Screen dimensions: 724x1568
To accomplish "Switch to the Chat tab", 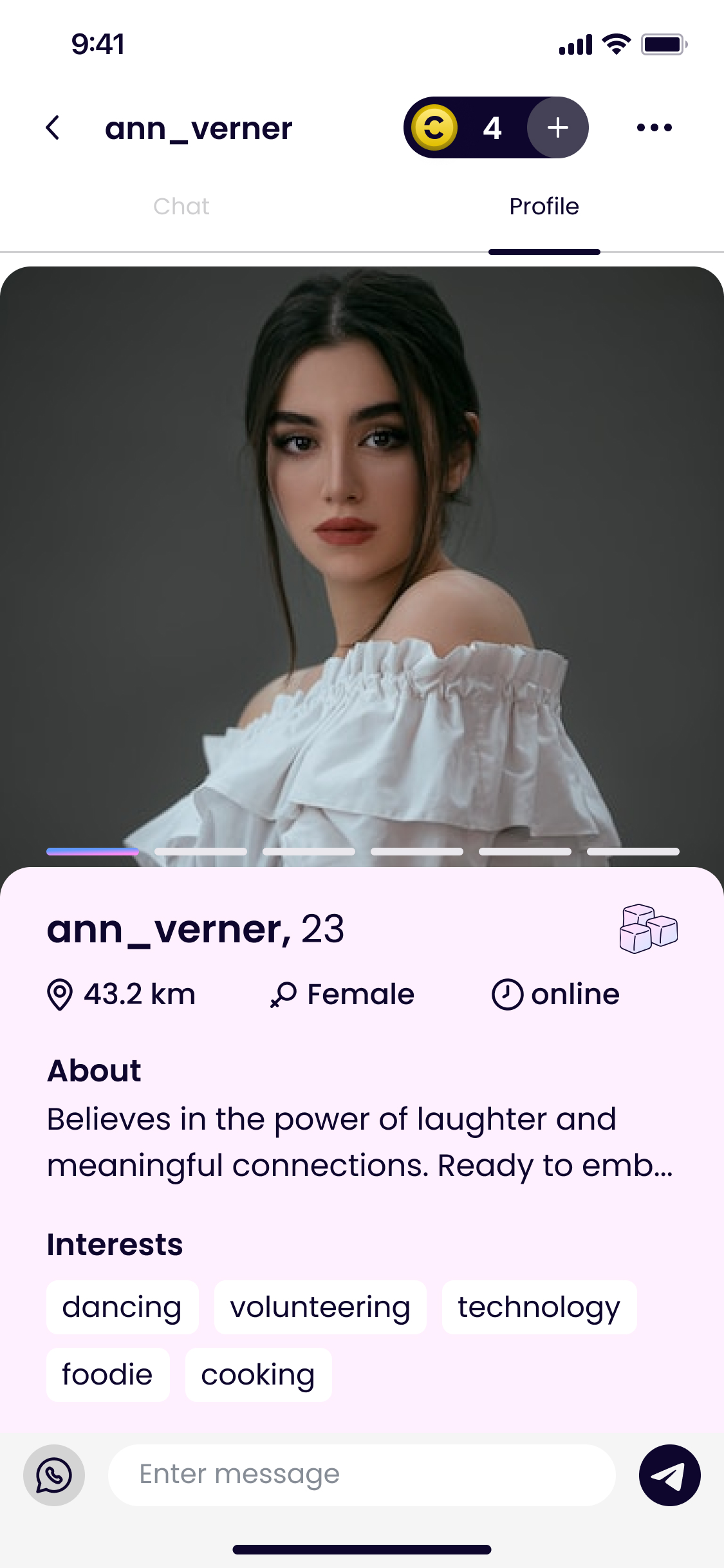I will coord(181,207).
